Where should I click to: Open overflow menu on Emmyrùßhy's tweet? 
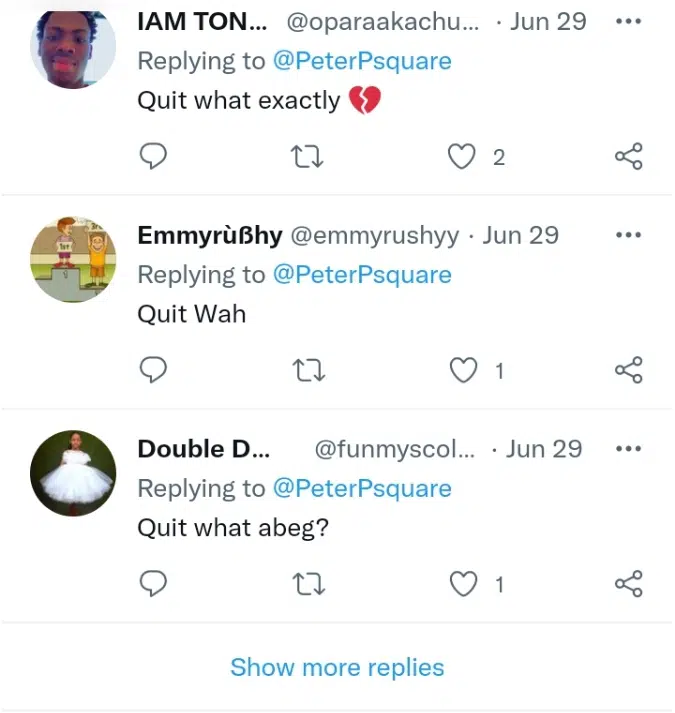(628, 235)
